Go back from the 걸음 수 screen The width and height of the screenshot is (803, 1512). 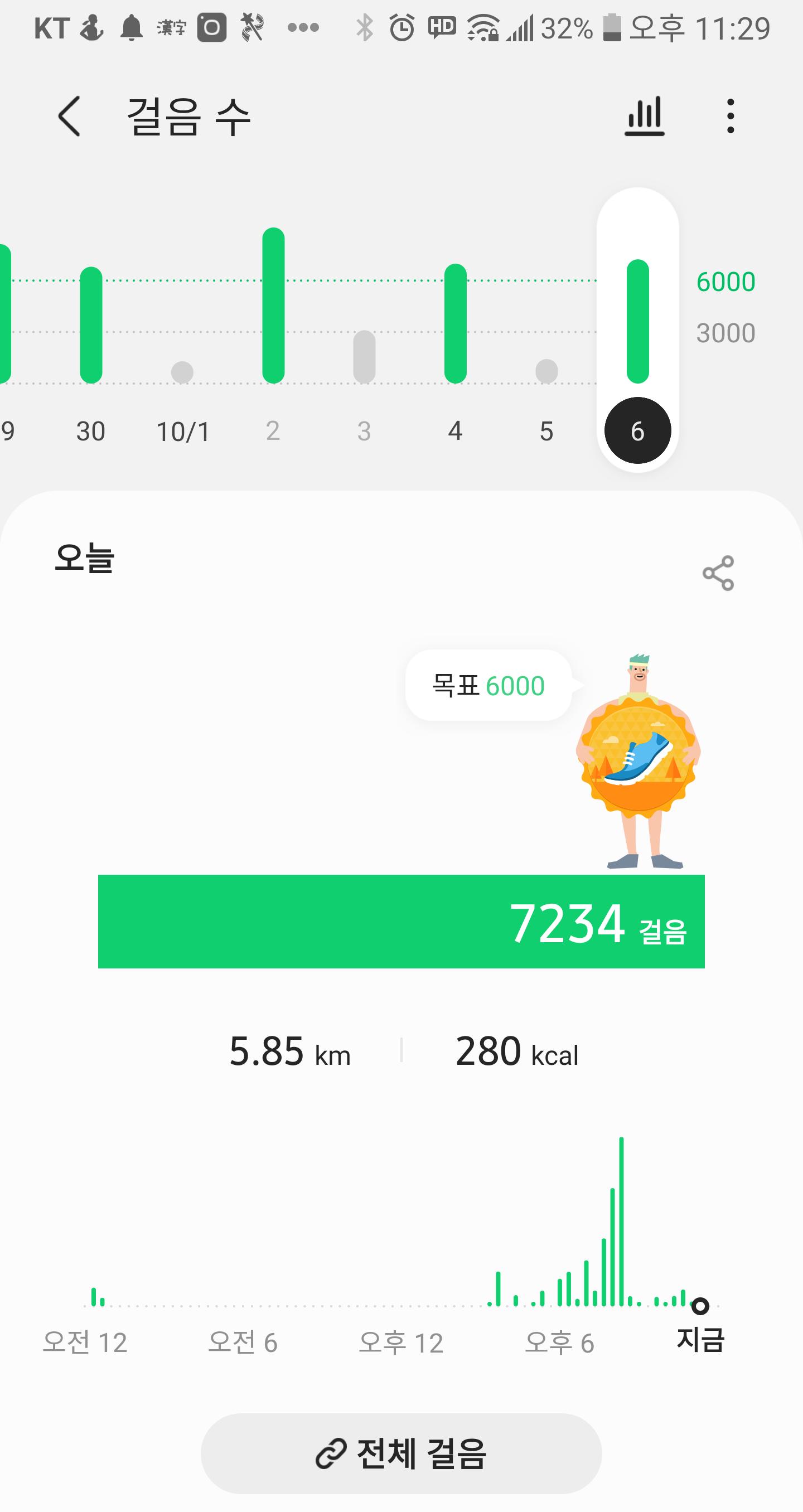69,116
